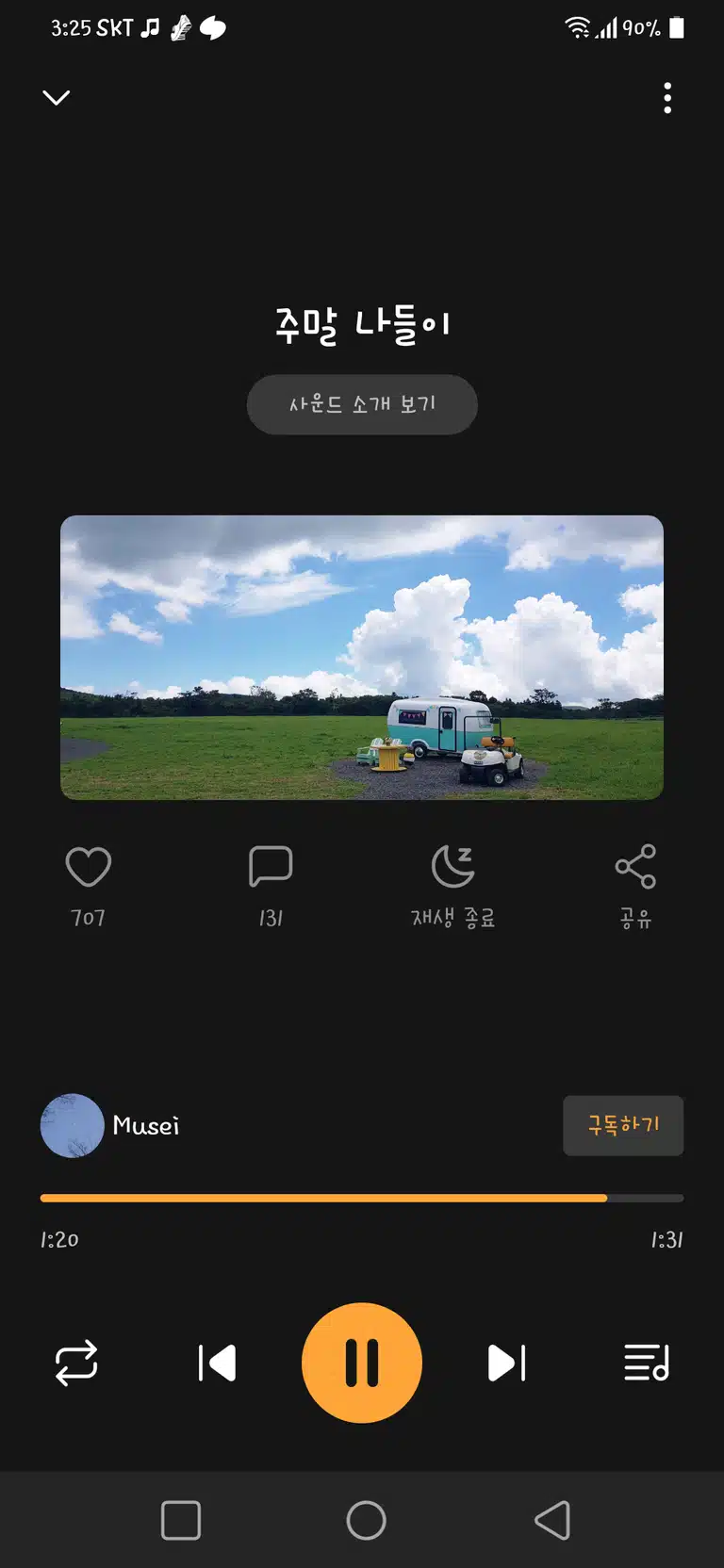Set the 재생 종료 sleep timer
The width and height of the screenshot is (724, 1568).
tap(453, 886)
